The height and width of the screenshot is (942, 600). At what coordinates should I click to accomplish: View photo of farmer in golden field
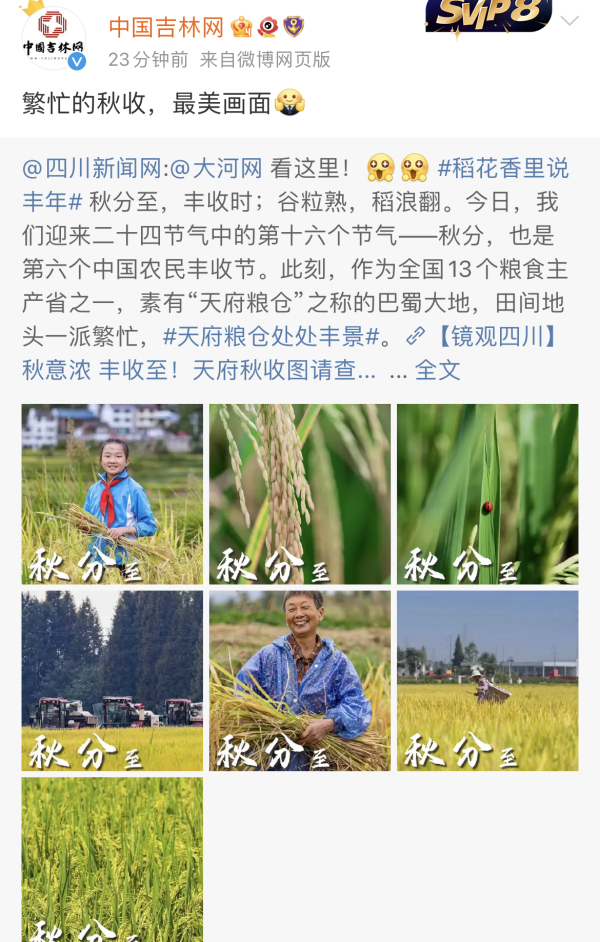click(487, 681)
